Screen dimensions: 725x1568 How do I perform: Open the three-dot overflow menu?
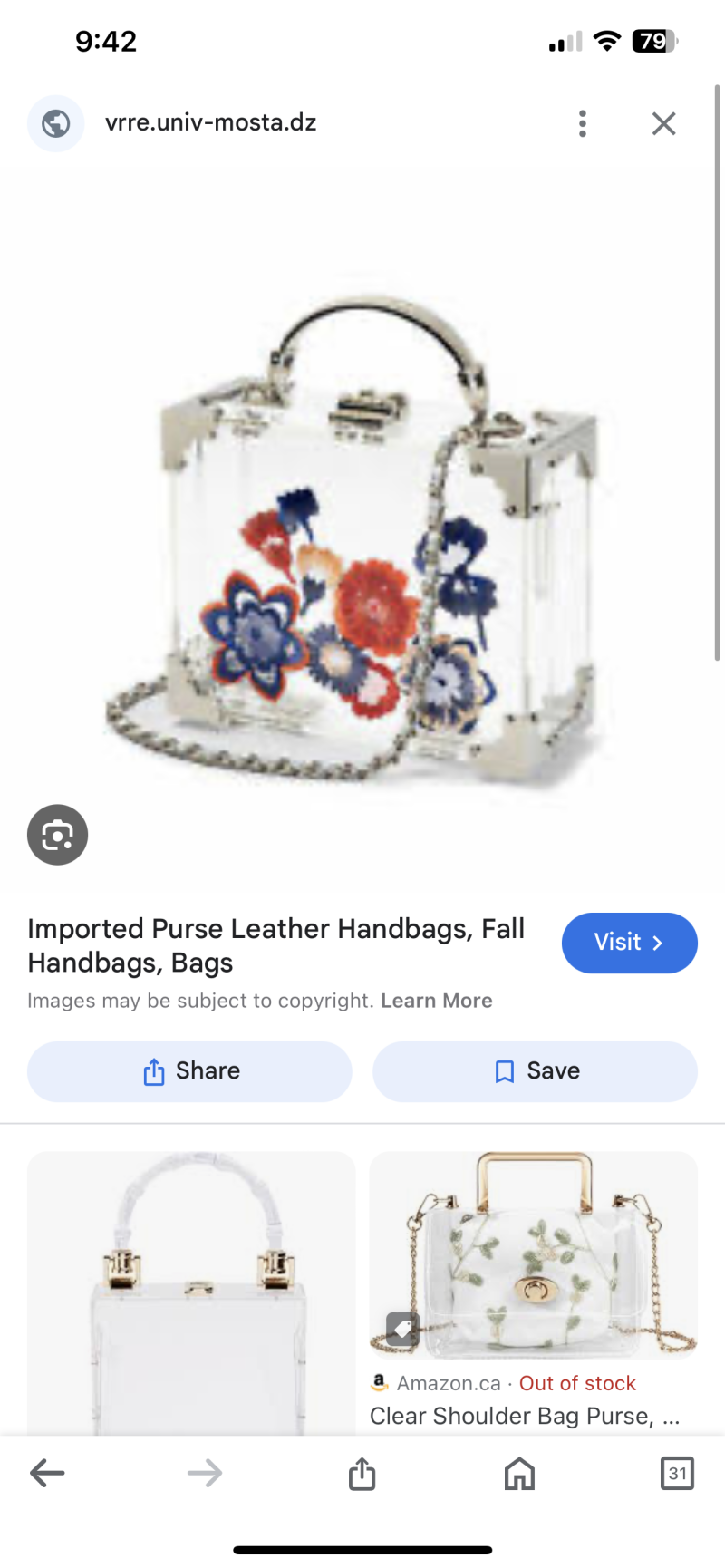[582, 123]
